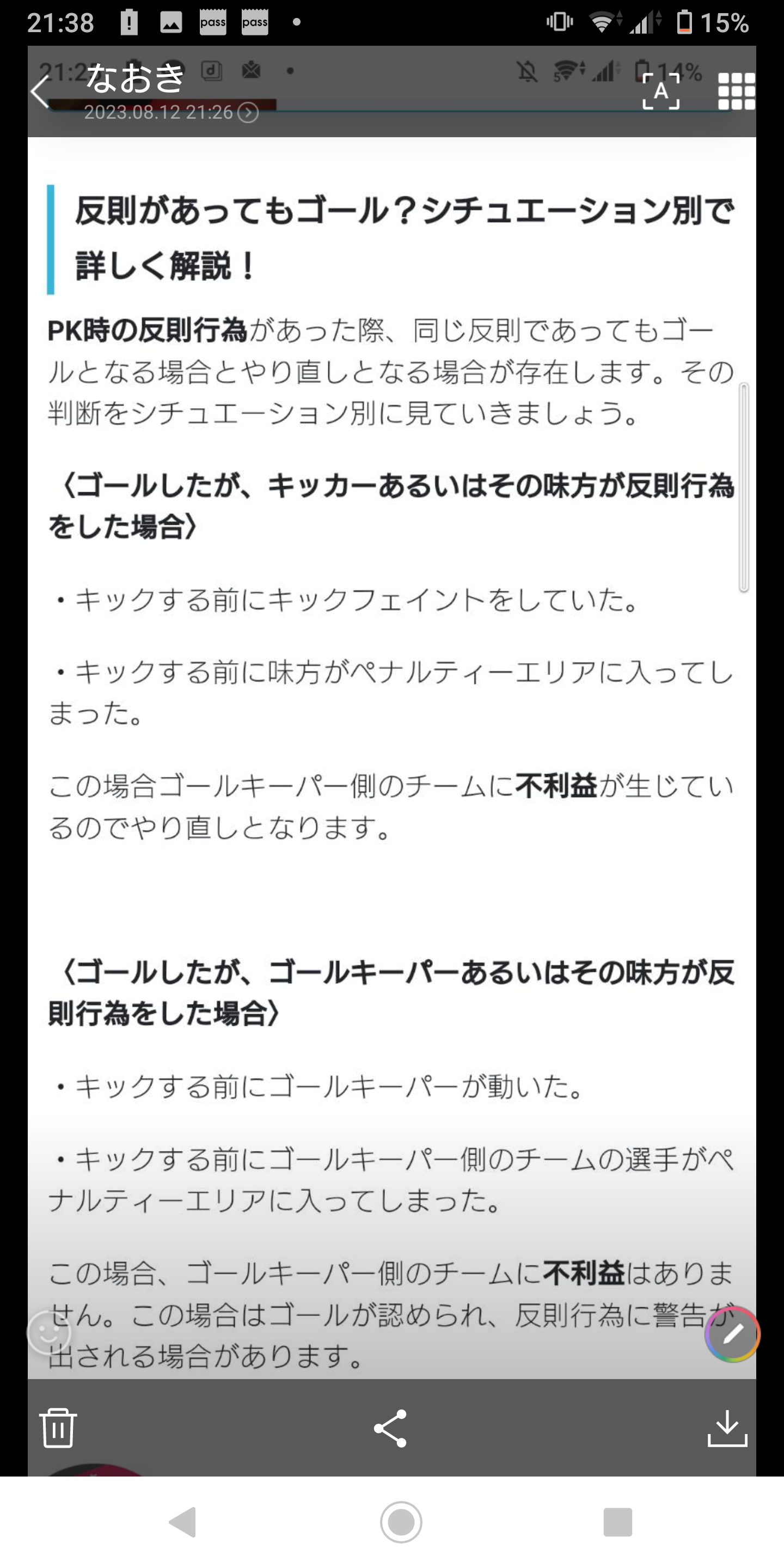The height and width of the screenshot is (1568, 784).
Task: Tap the system back navigation button
Action: tap(182, 1522)
